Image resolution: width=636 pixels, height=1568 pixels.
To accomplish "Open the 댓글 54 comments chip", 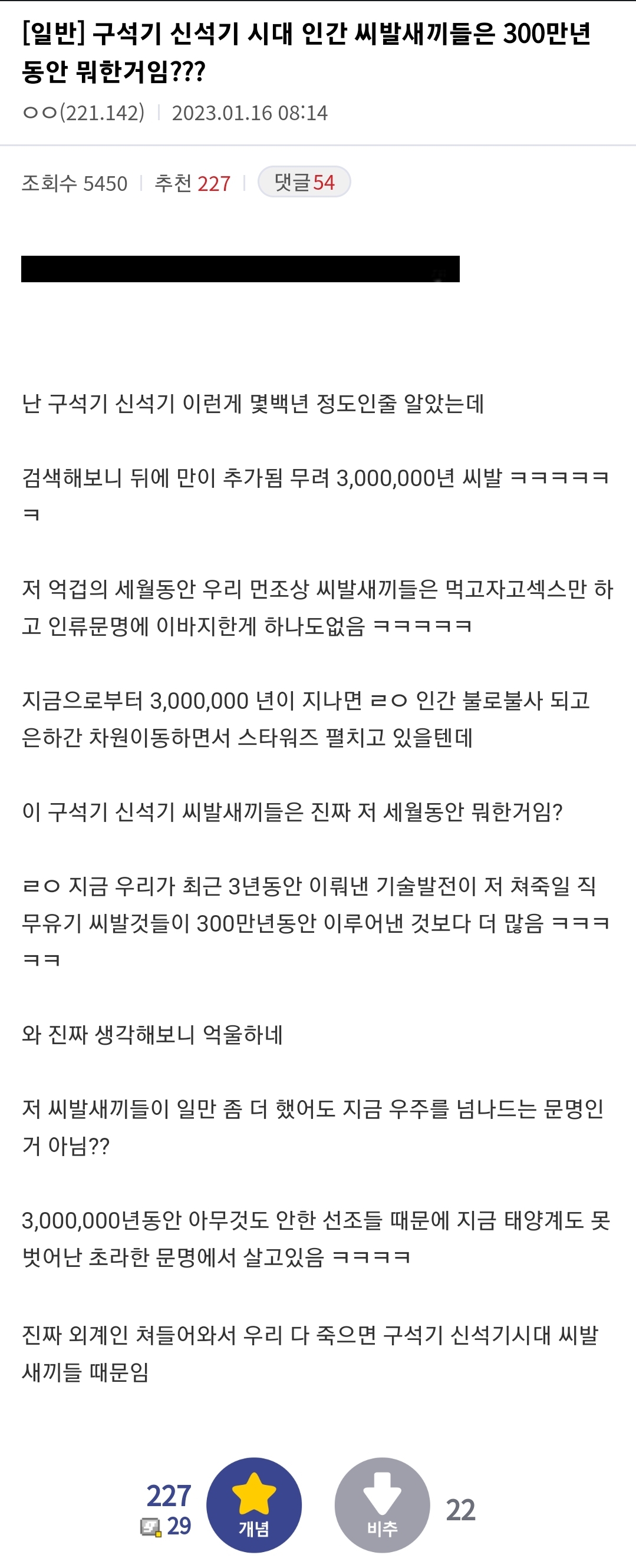I will pyautogui.click(x=304, y=182).
